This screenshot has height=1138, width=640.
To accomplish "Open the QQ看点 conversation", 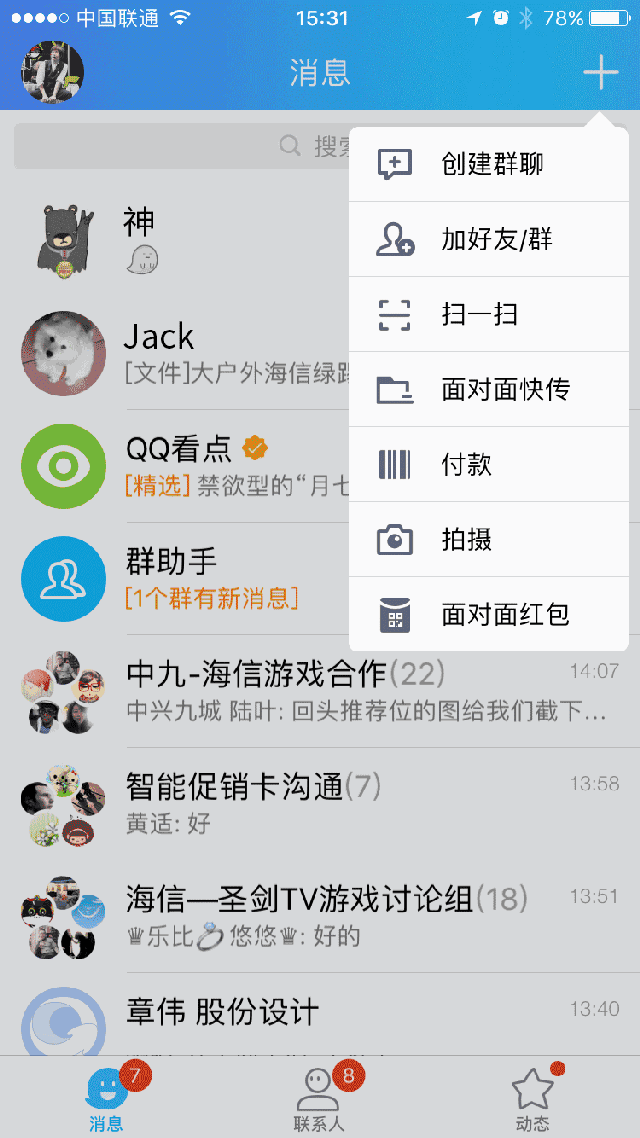I will [x=180, y=465].
